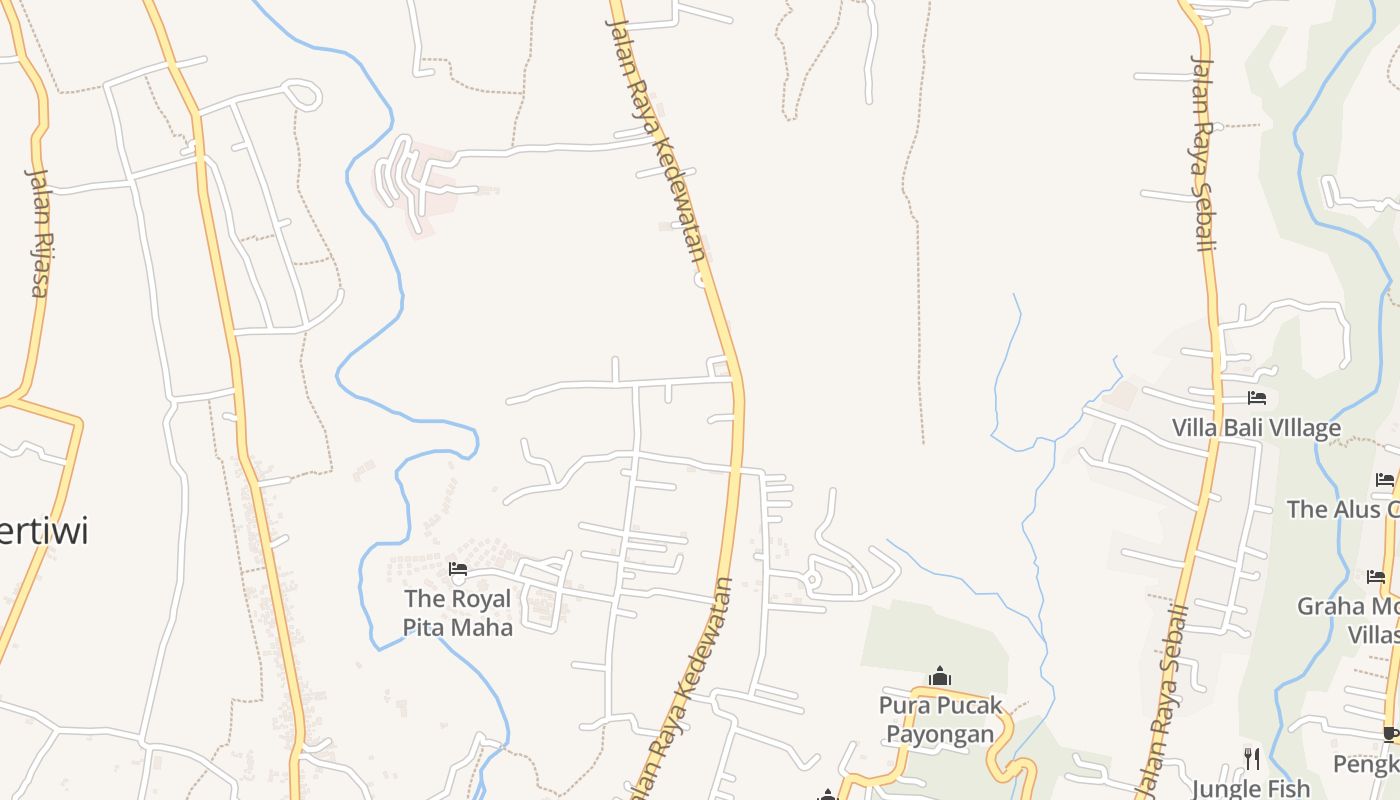Select The Alus hotel marker
This screenshot has width=1400, height=800.
[1385, 480]
